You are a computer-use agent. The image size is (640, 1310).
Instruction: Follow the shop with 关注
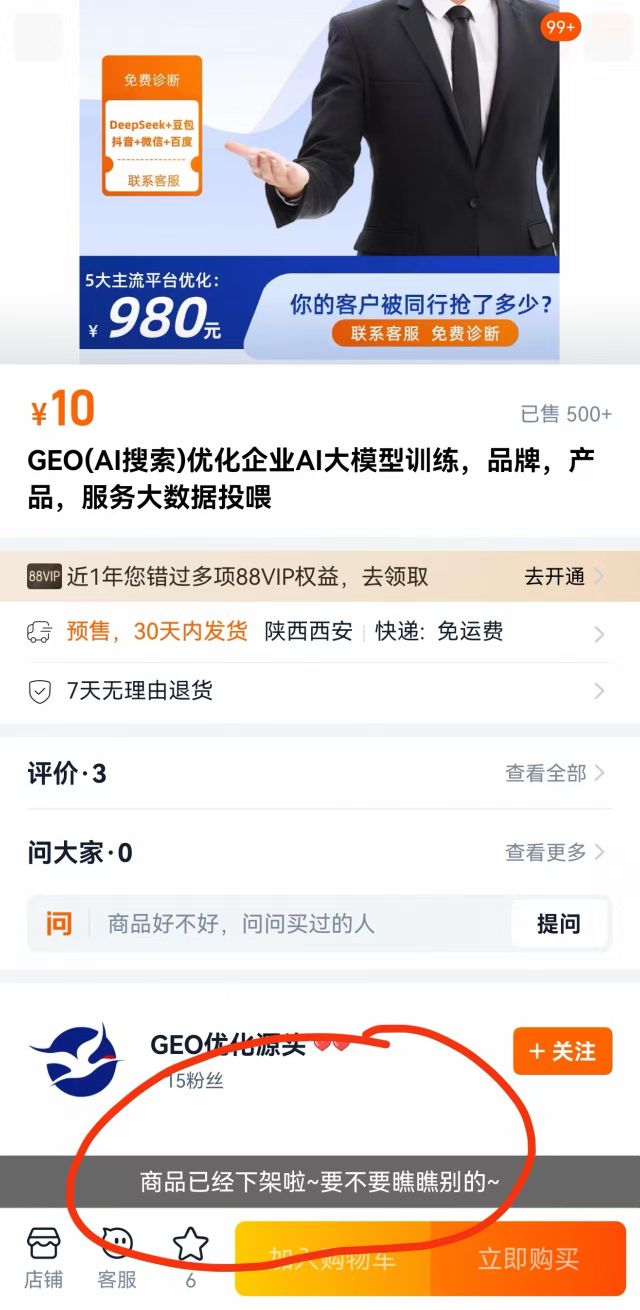pyautogui.click(x=562, y=1051)
